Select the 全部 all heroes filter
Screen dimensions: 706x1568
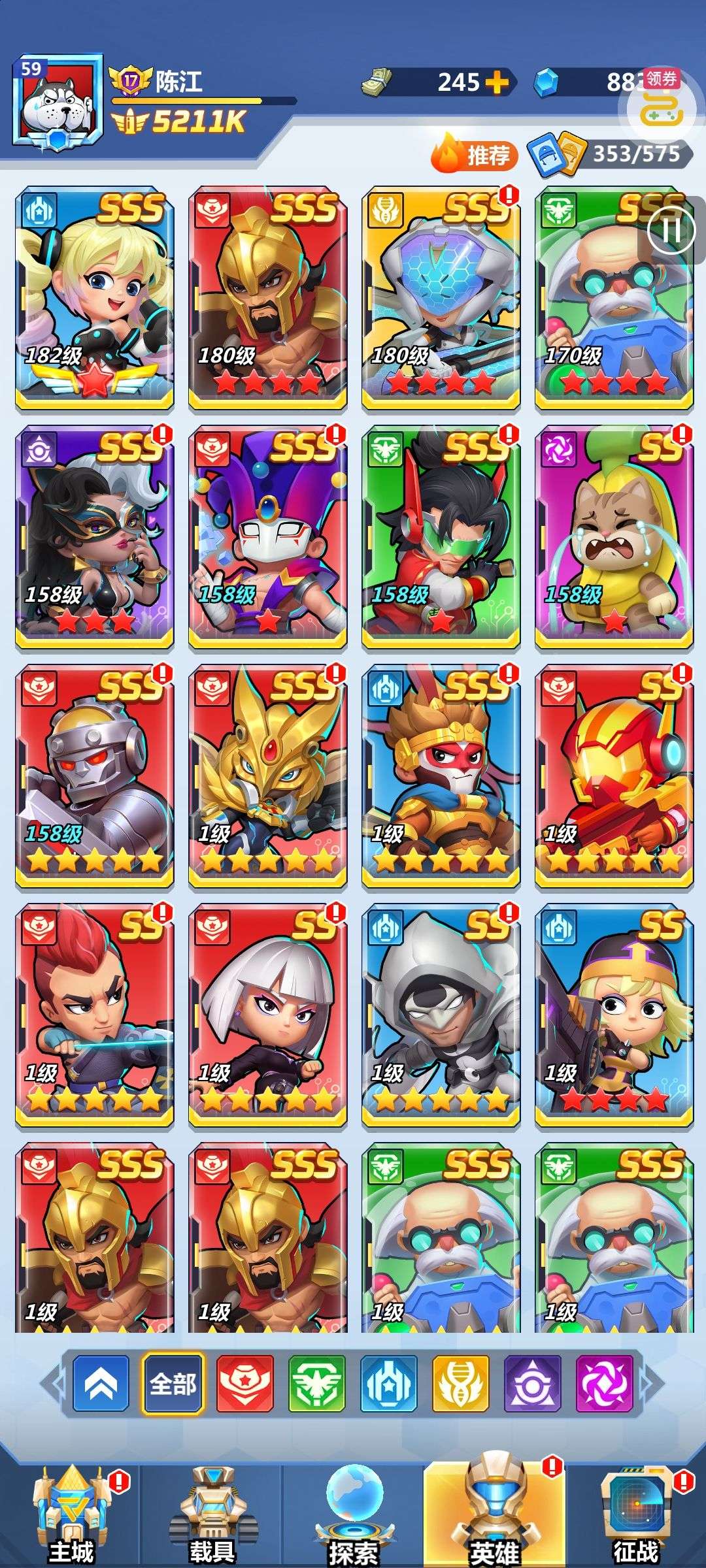point(173,1383)
